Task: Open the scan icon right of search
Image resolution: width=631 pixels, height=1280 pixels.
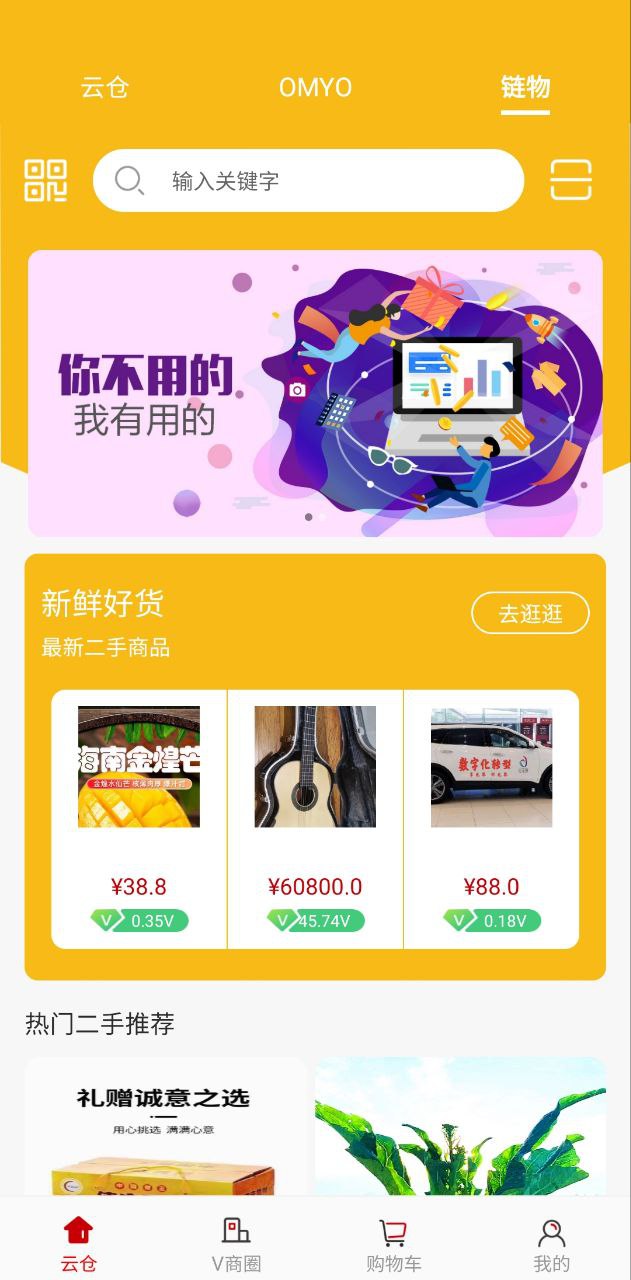Action: click(571, 181)
